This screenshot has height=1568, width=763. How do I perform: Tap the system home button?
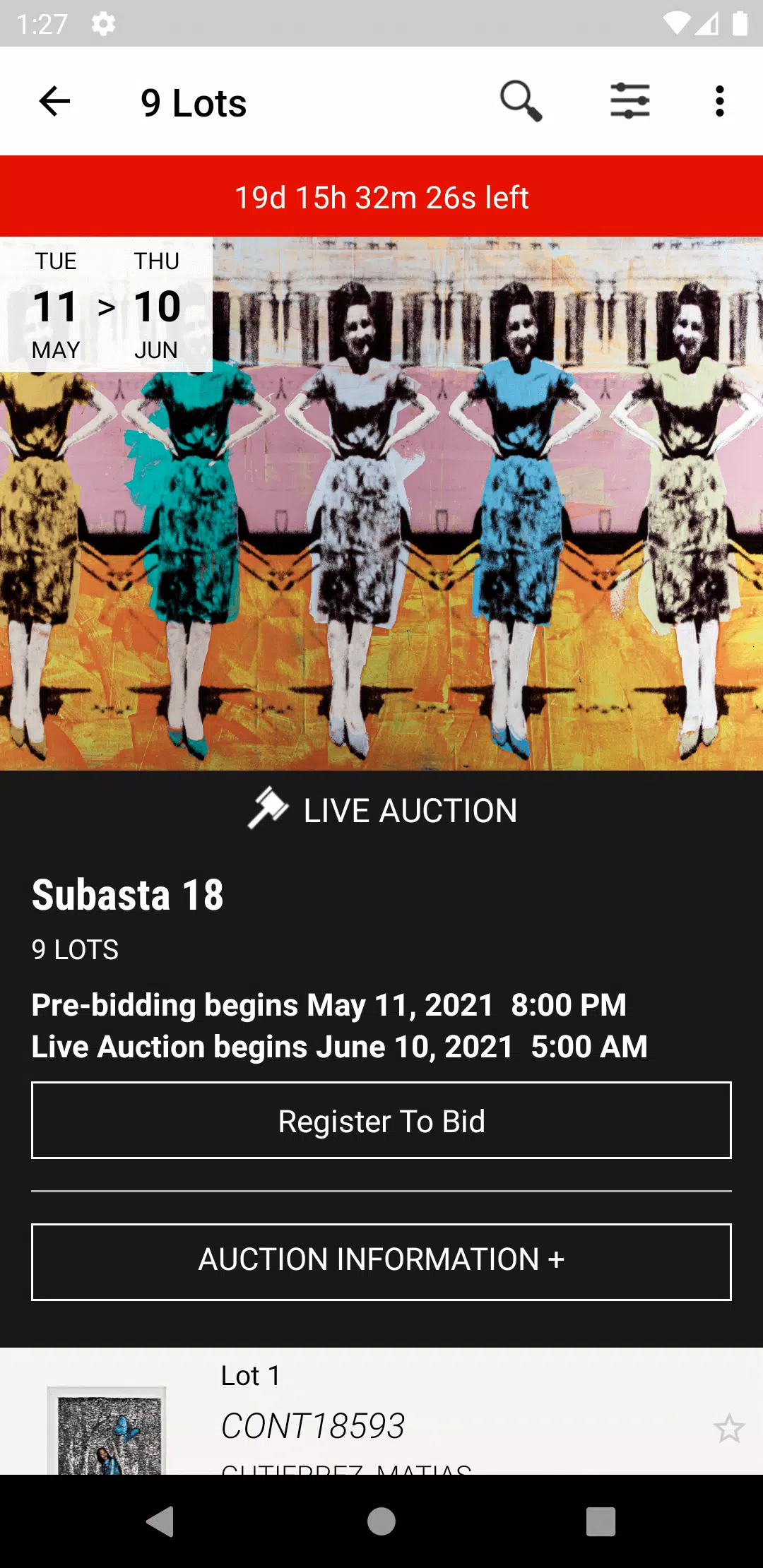[x=381, y=1521]
